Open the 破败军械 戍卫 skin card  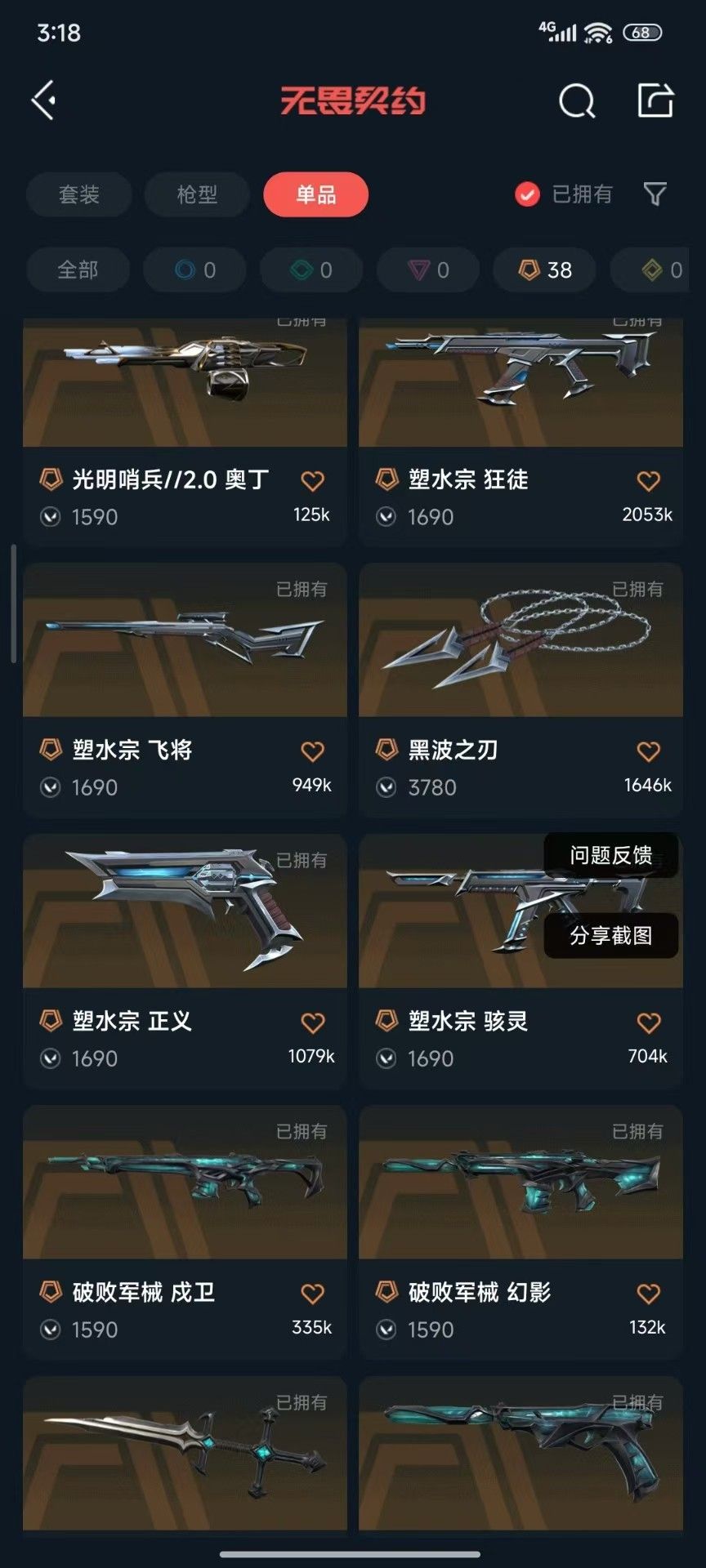pos(185,1232)
